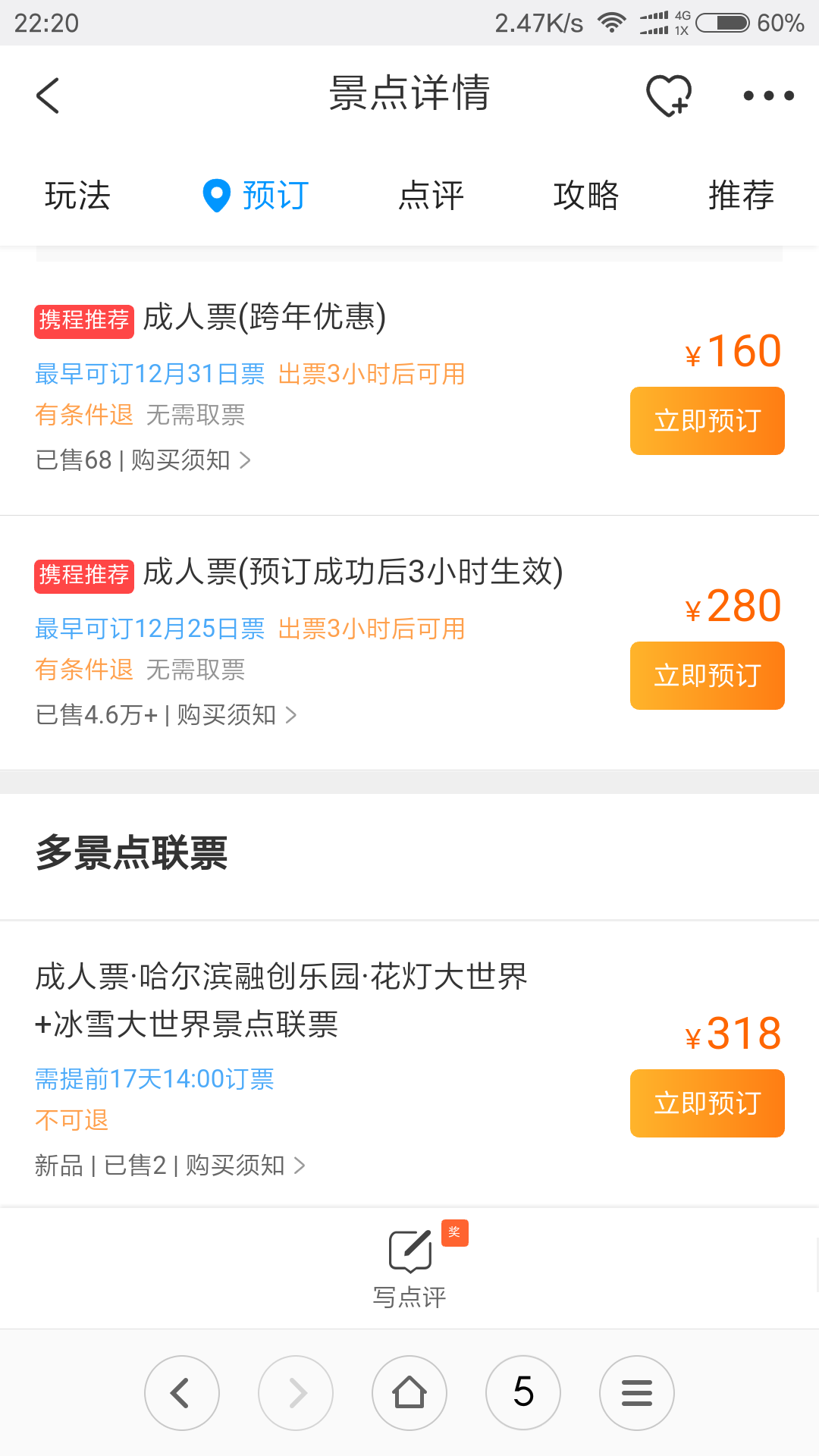Viewport: 819px width, 1456px height.
Task: Open the three-dot overflow menu
Action: coord(768,96)
